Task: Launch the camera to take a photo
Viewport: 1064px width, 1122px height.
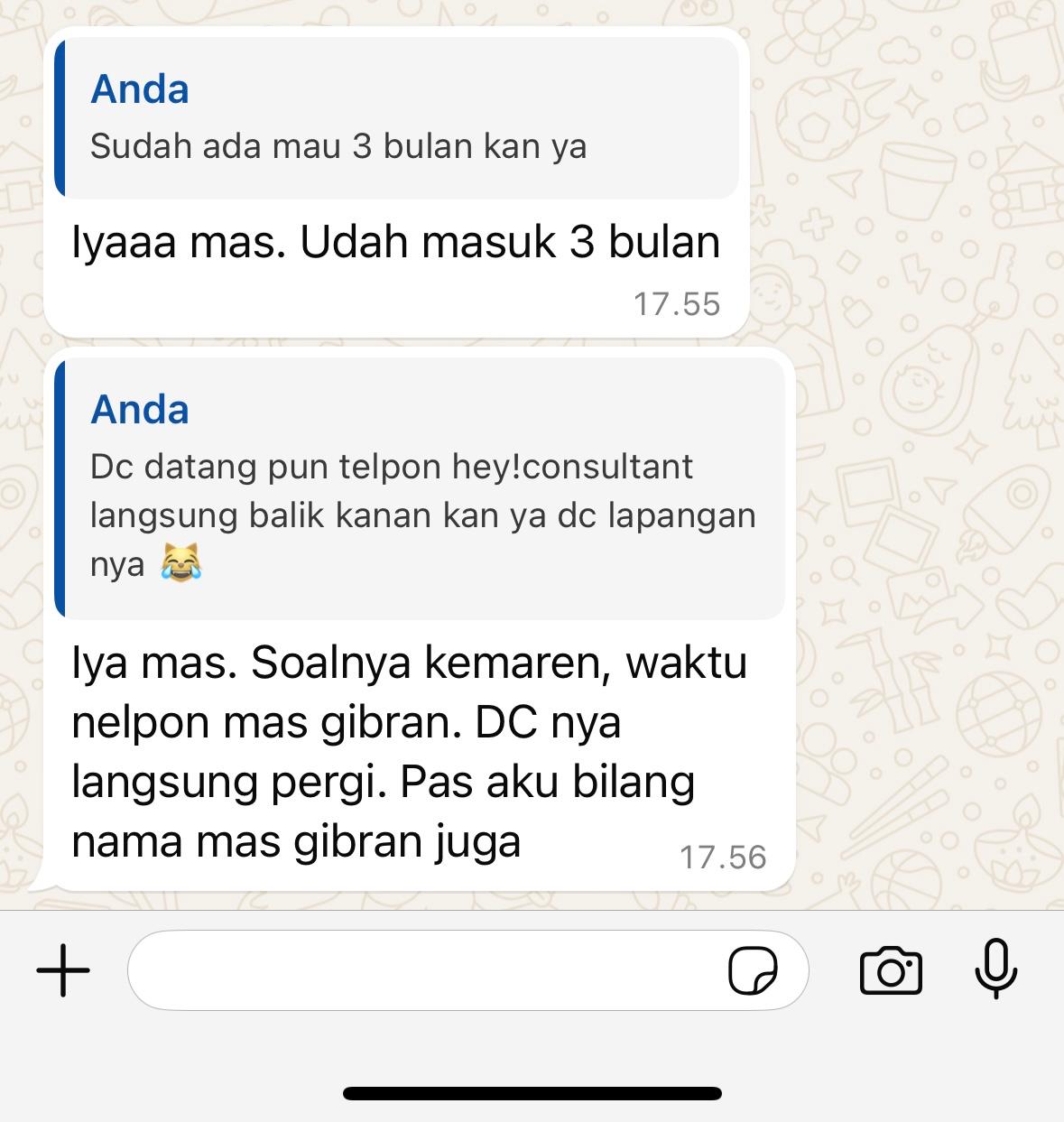Action: tap(891, 970)
